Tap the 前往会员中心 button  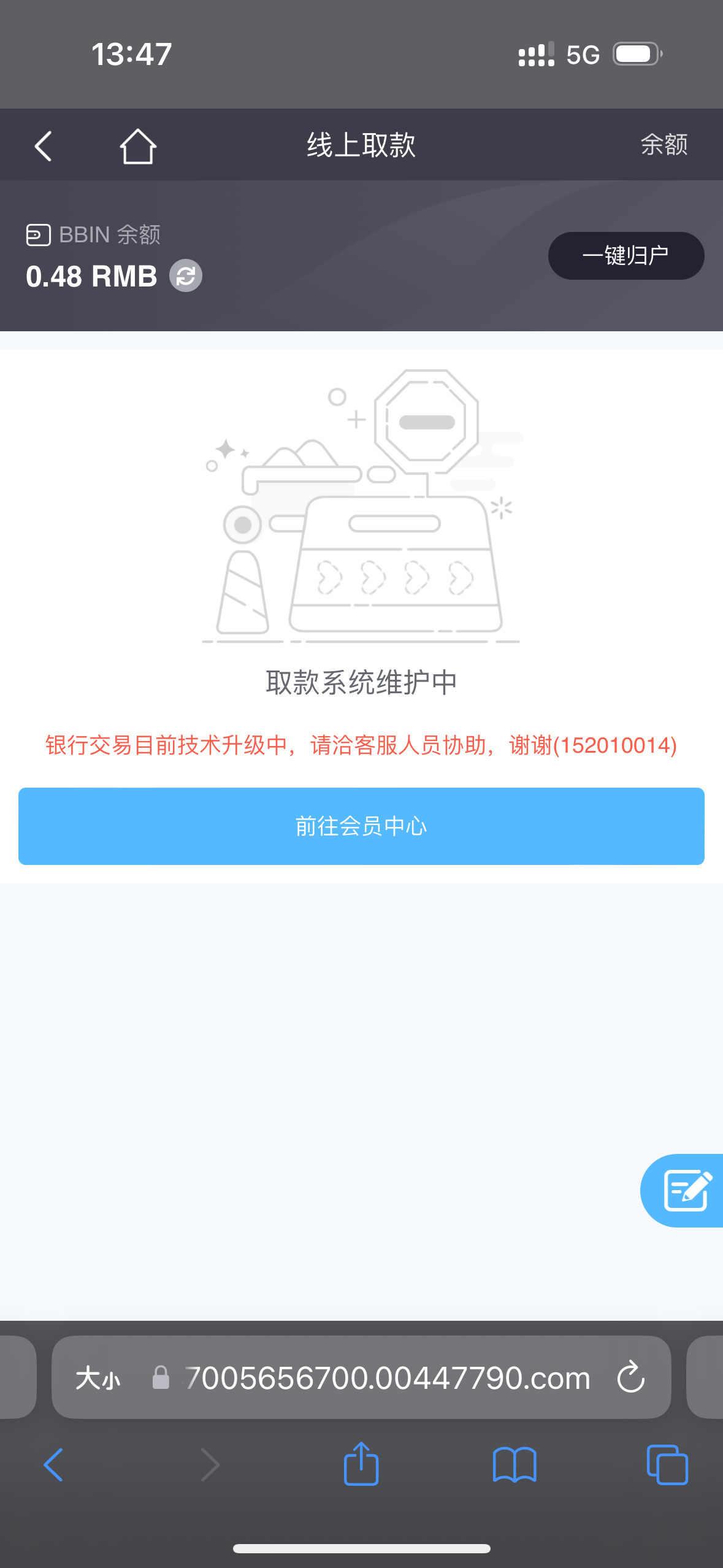pyautogui.click(x=361, y=826)
